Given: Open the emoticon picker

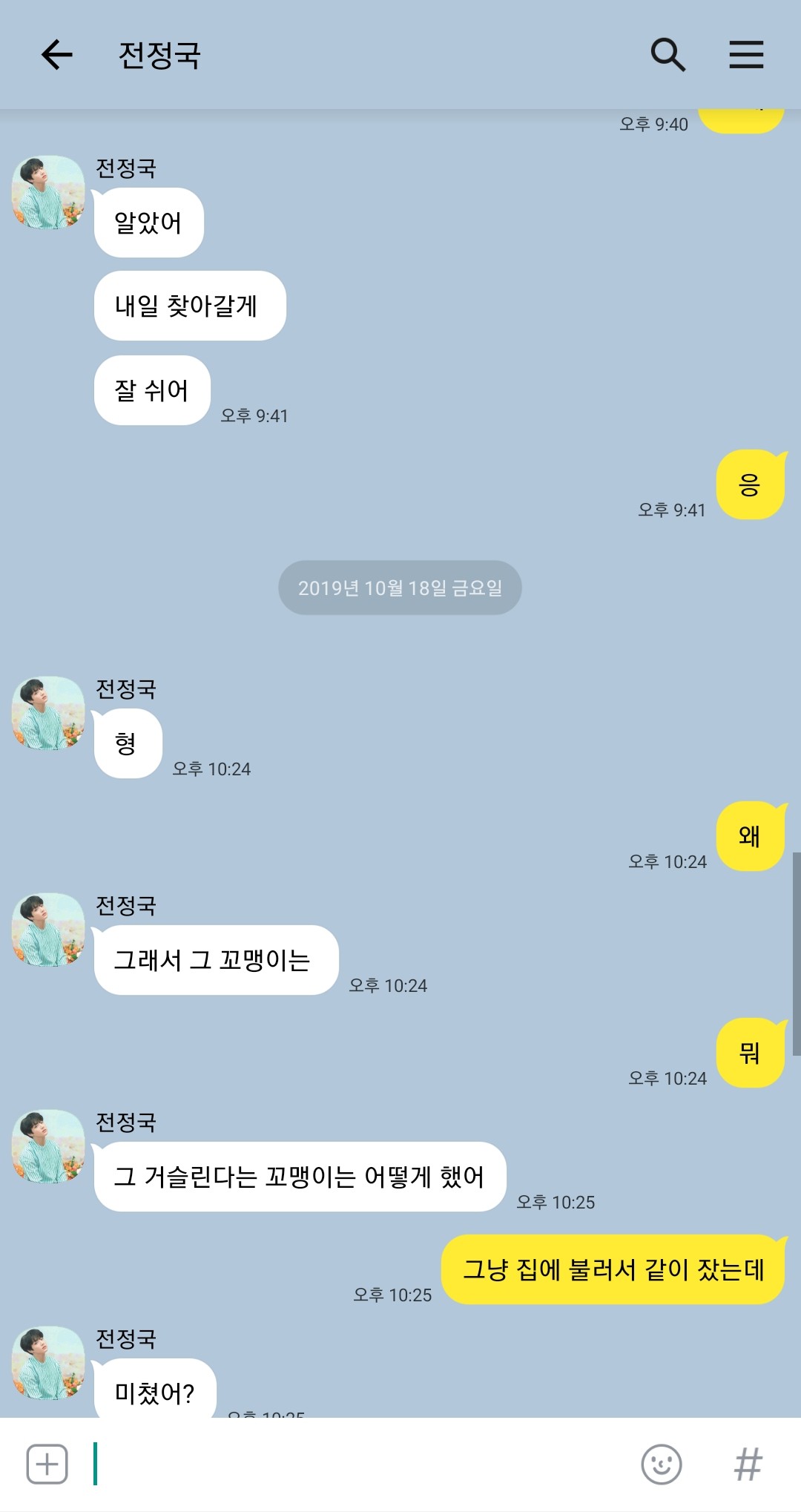Looking at the screenshot, I should click(x=661, y=1464).
